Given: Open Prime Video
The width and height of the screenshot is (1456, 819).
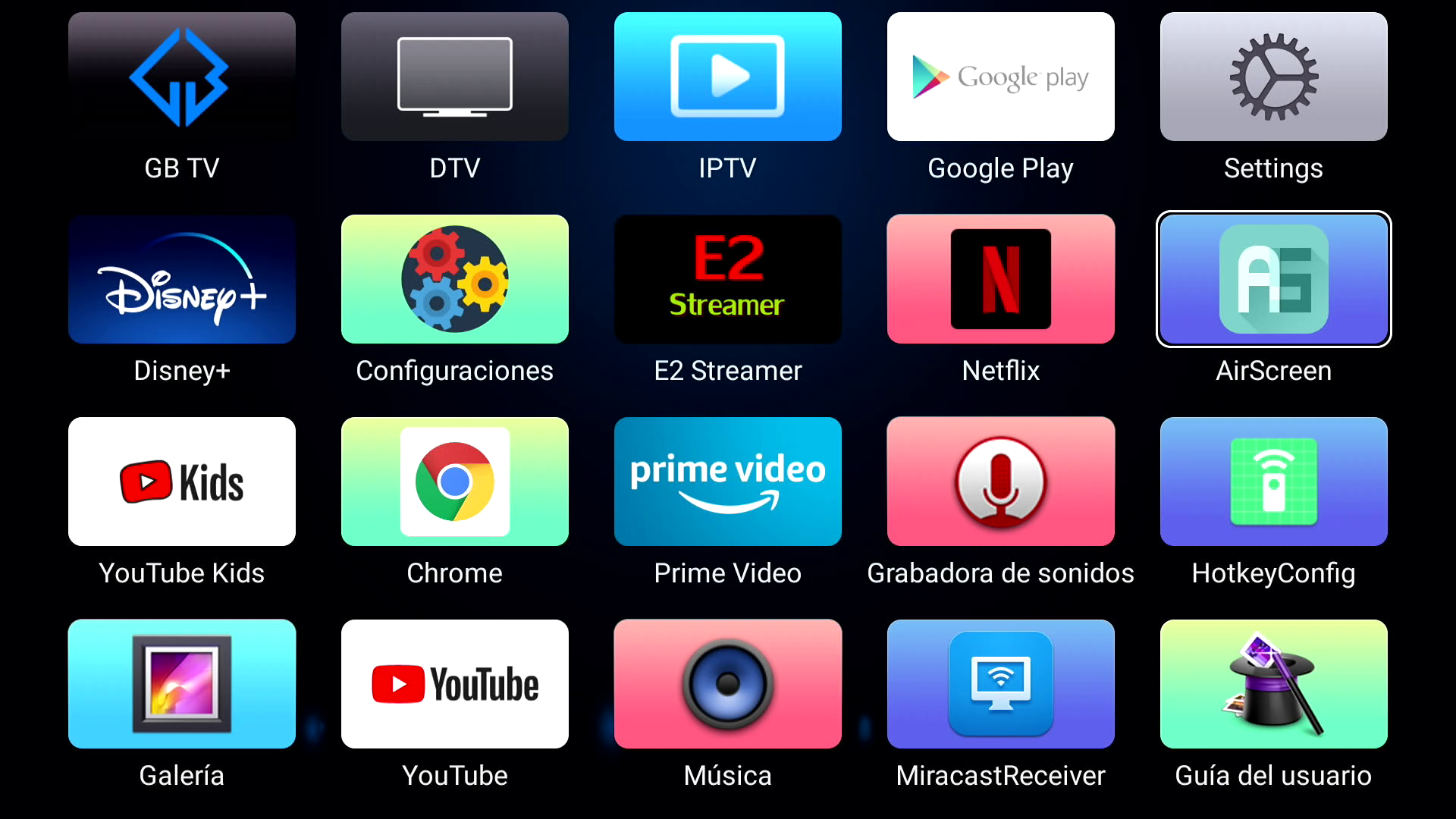Looking at the screenshot, I should click(728, 482).
